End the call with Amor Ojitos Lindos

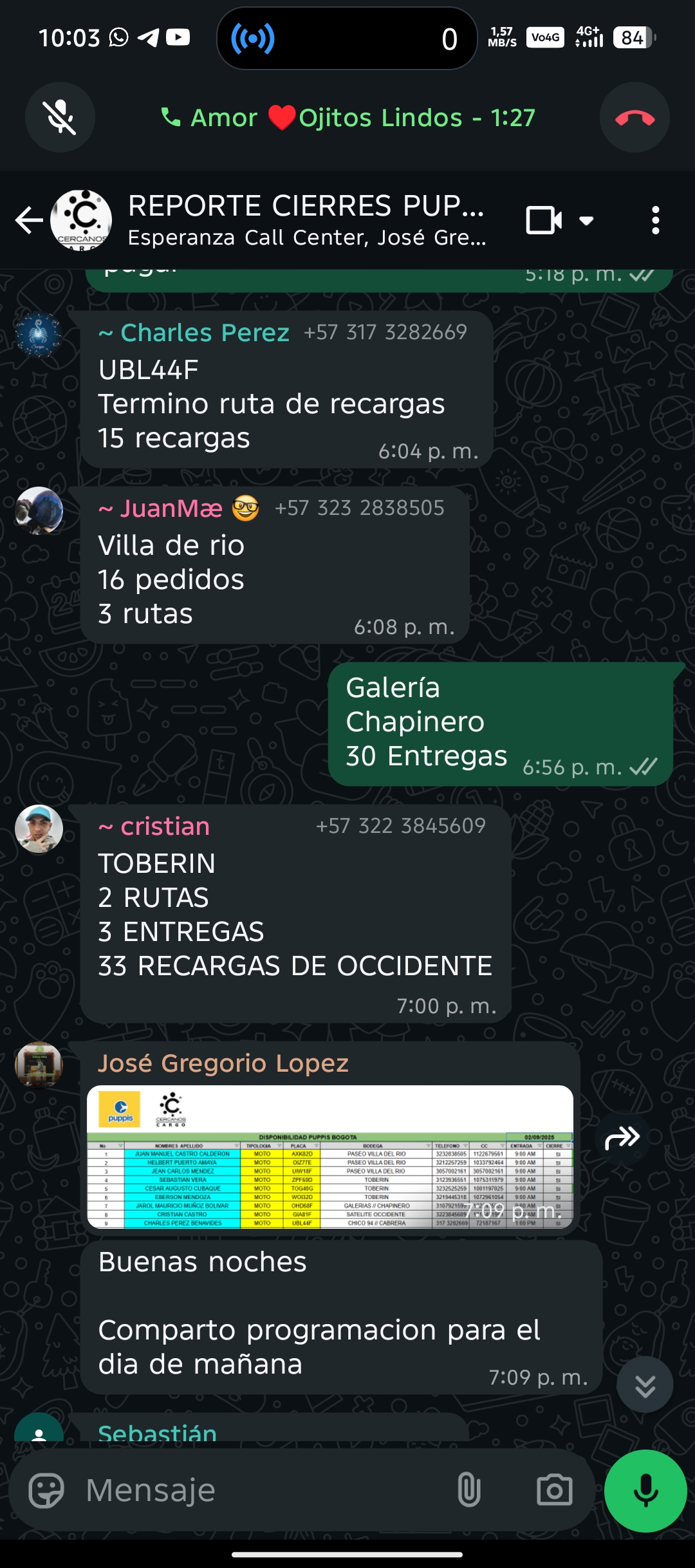click(x=635, y=117)
